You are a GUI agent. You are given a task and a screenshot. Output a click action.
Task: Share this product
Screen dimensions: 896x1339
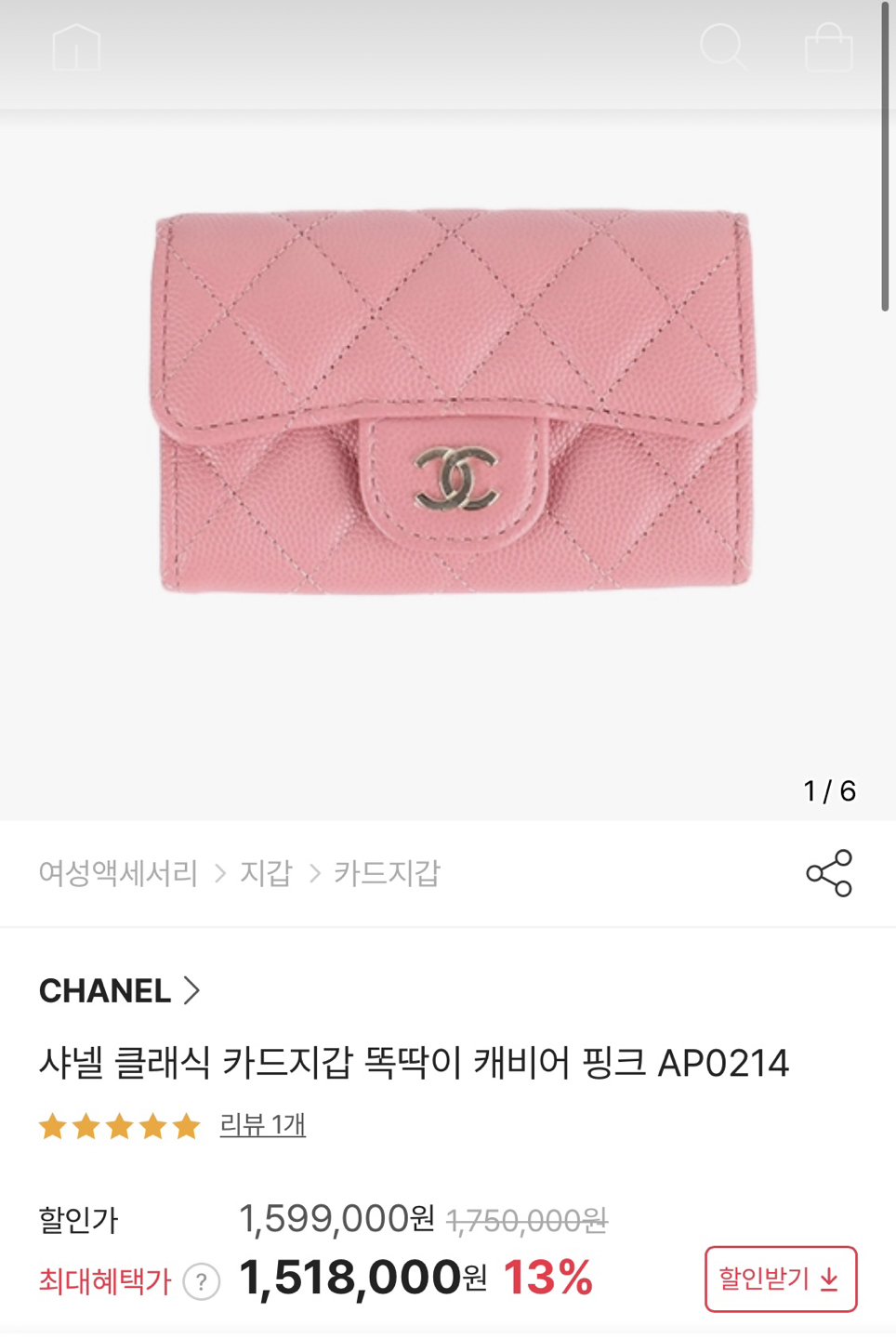[828, 873]
